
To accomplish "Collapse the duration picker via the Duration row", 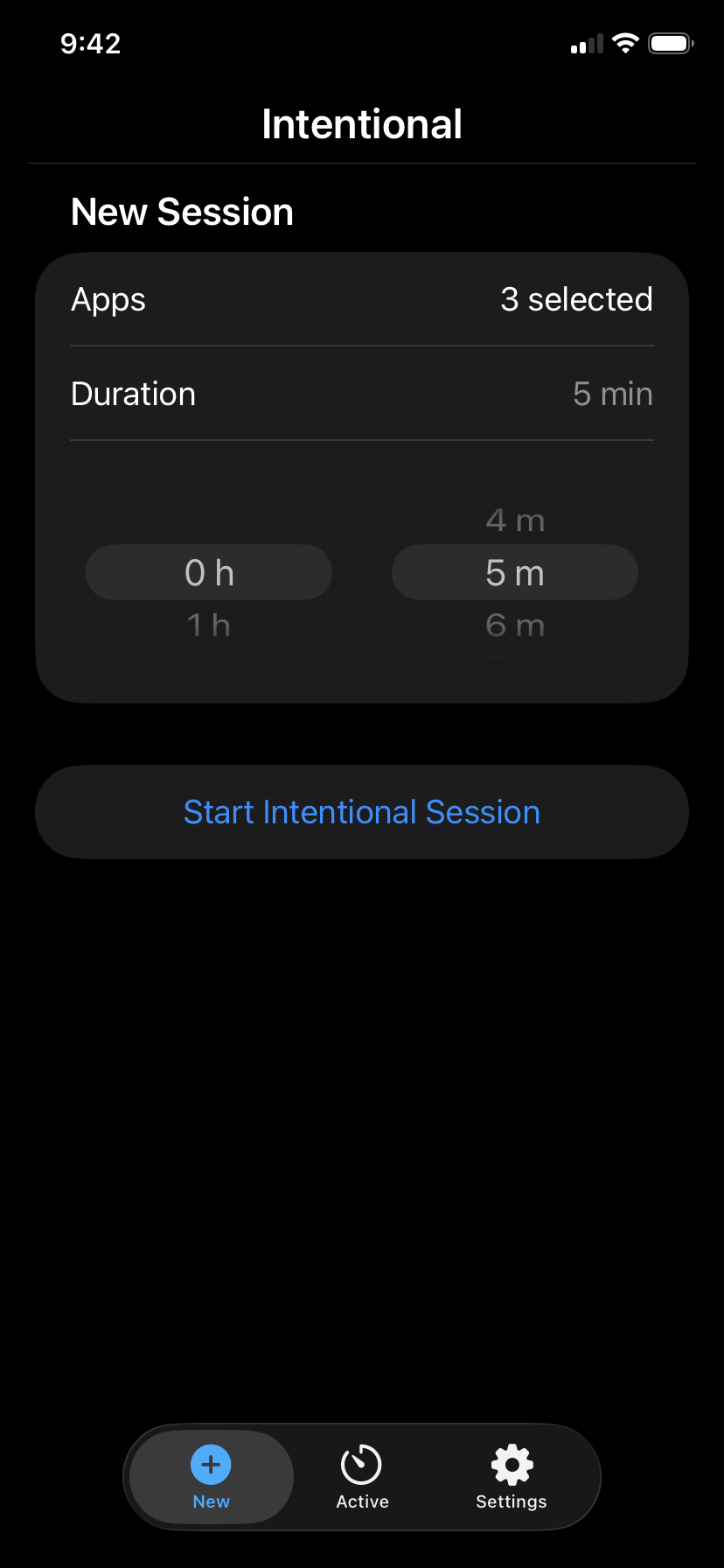I will pos(362,394).
